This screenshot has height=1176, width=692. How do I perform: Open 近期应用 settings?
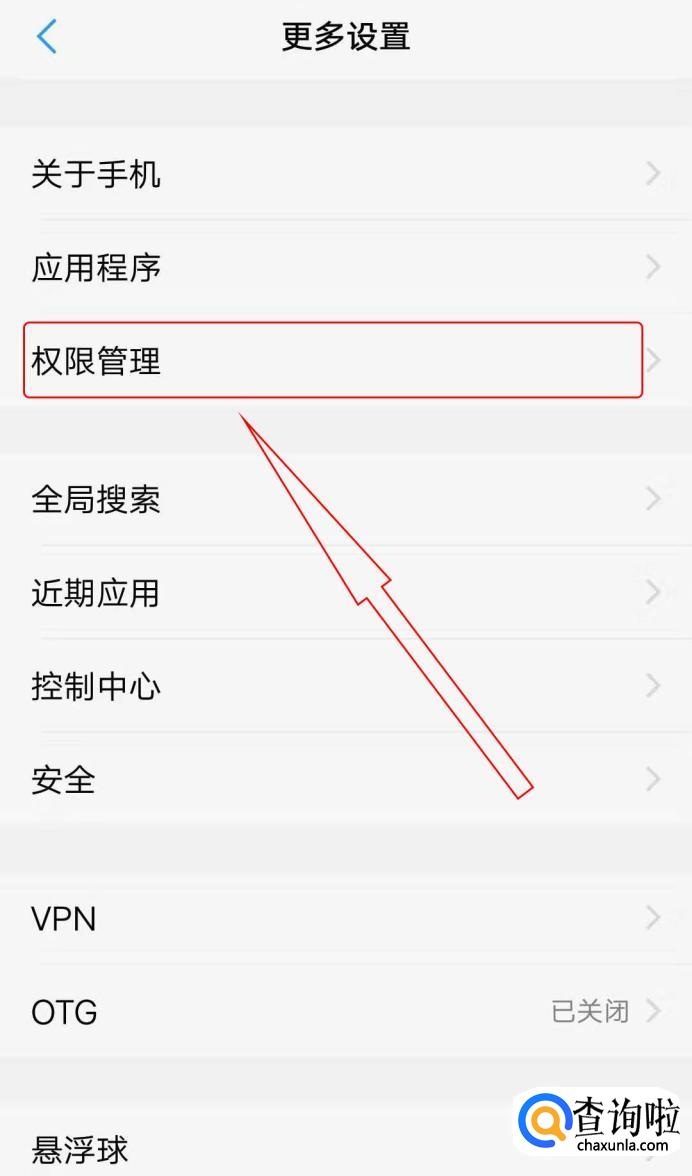[346, 592]
